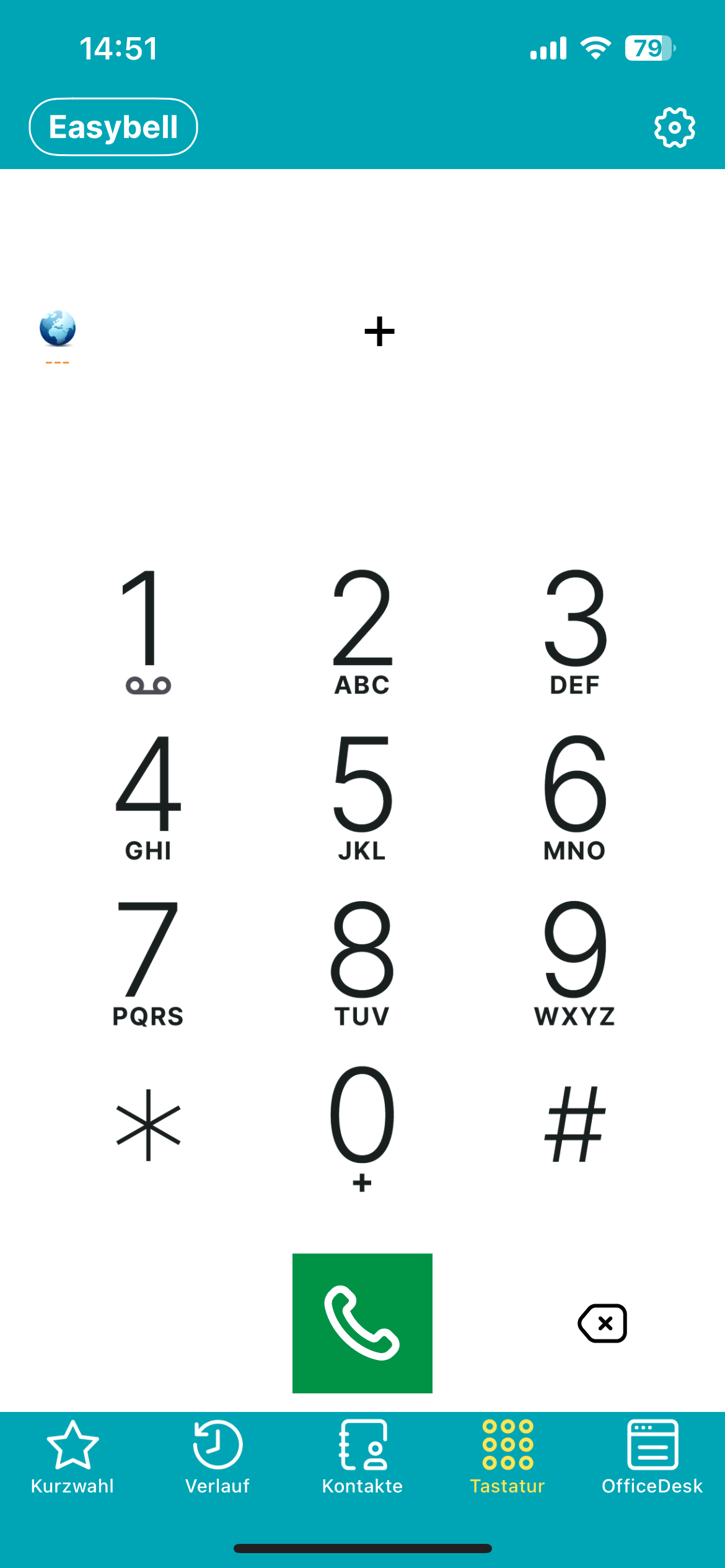This screenshot has height=1568, width=725.
Task: Start call with green phone button
Action: coord(362,1323)
